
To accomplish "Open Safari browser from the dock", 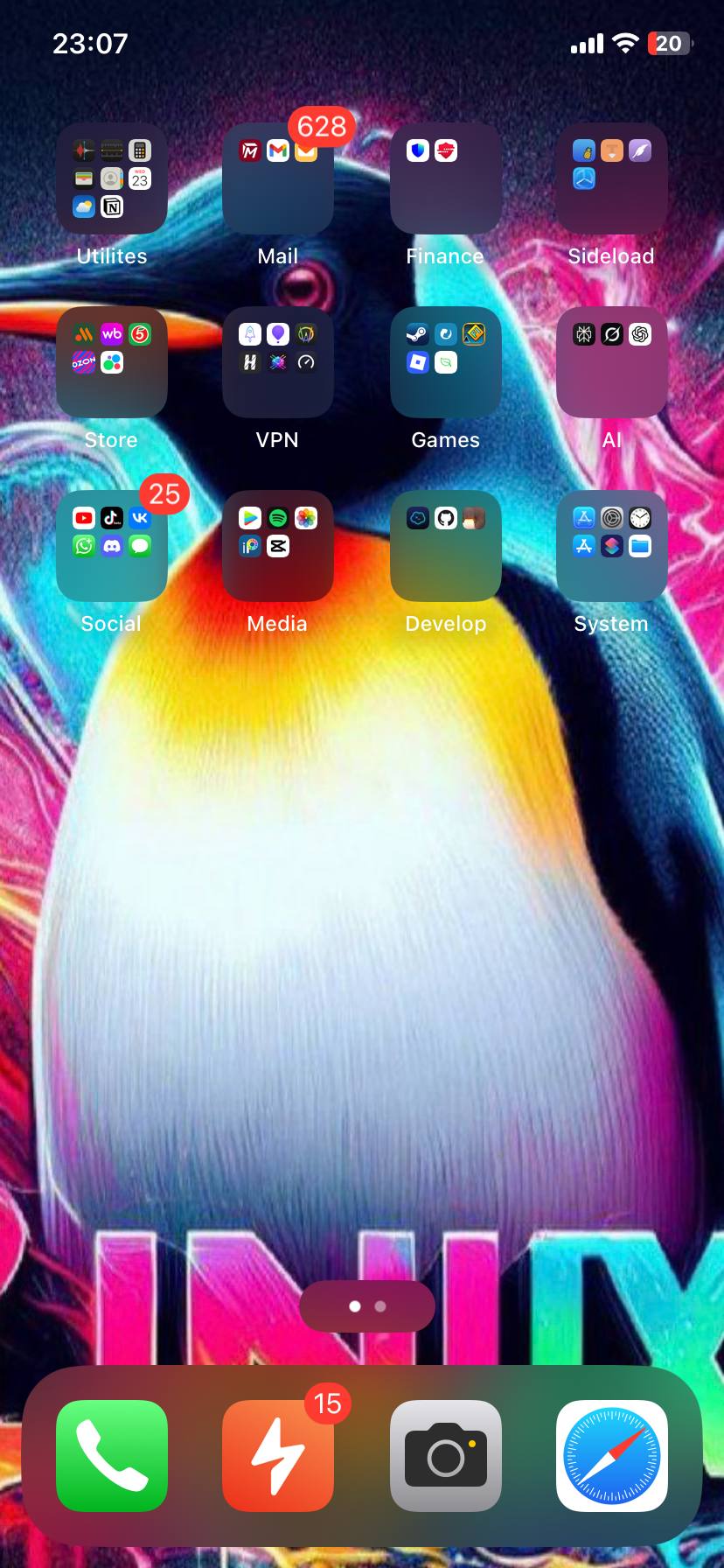I will point(611,1456).
